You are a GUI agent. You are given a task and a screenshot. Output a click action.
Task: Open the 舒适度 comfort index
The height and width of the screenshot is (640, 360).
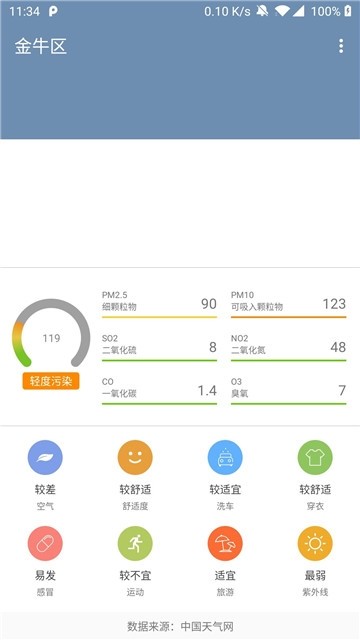[135, 476]
